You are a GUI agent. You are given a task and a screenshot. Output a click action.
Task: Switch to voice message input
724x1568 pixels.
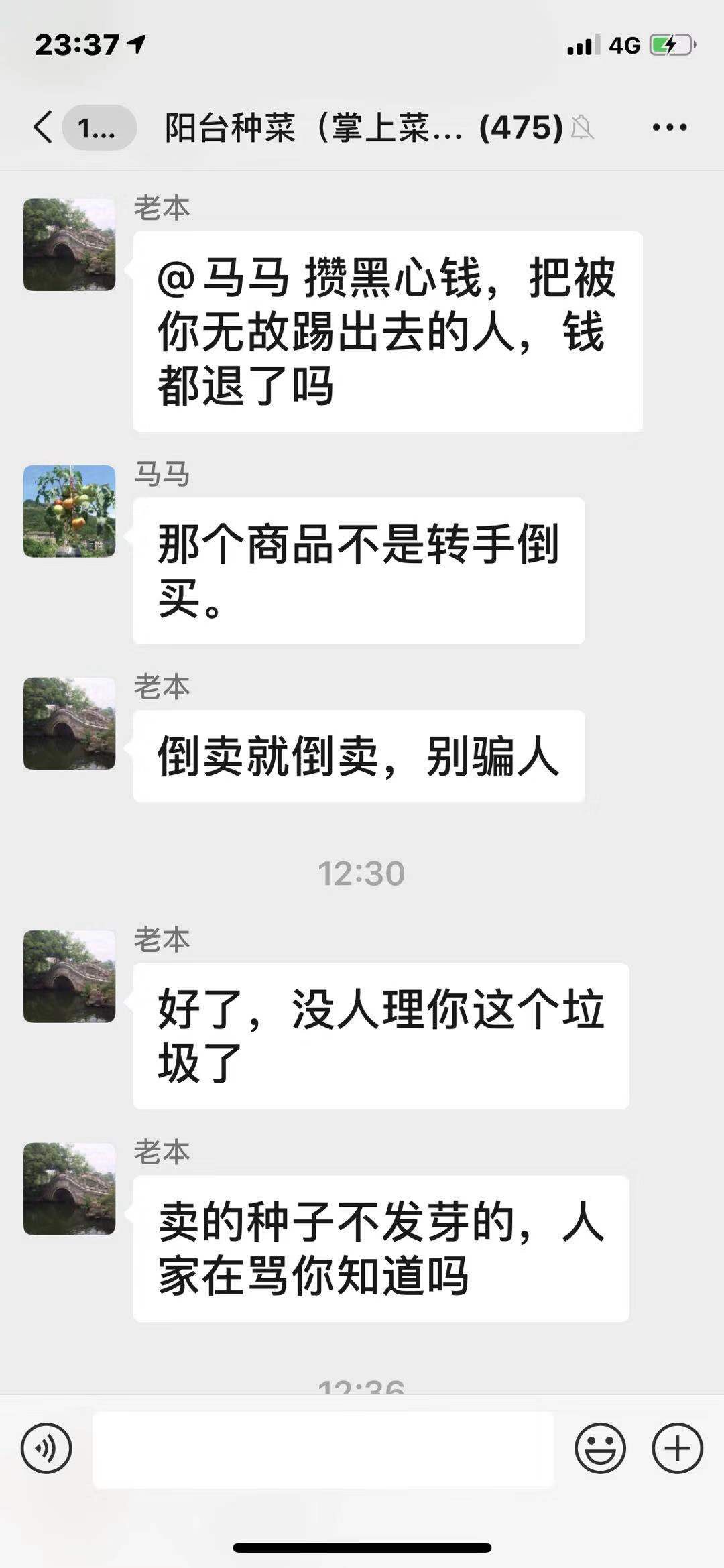pyautogui.click(x=46, y=1448)
